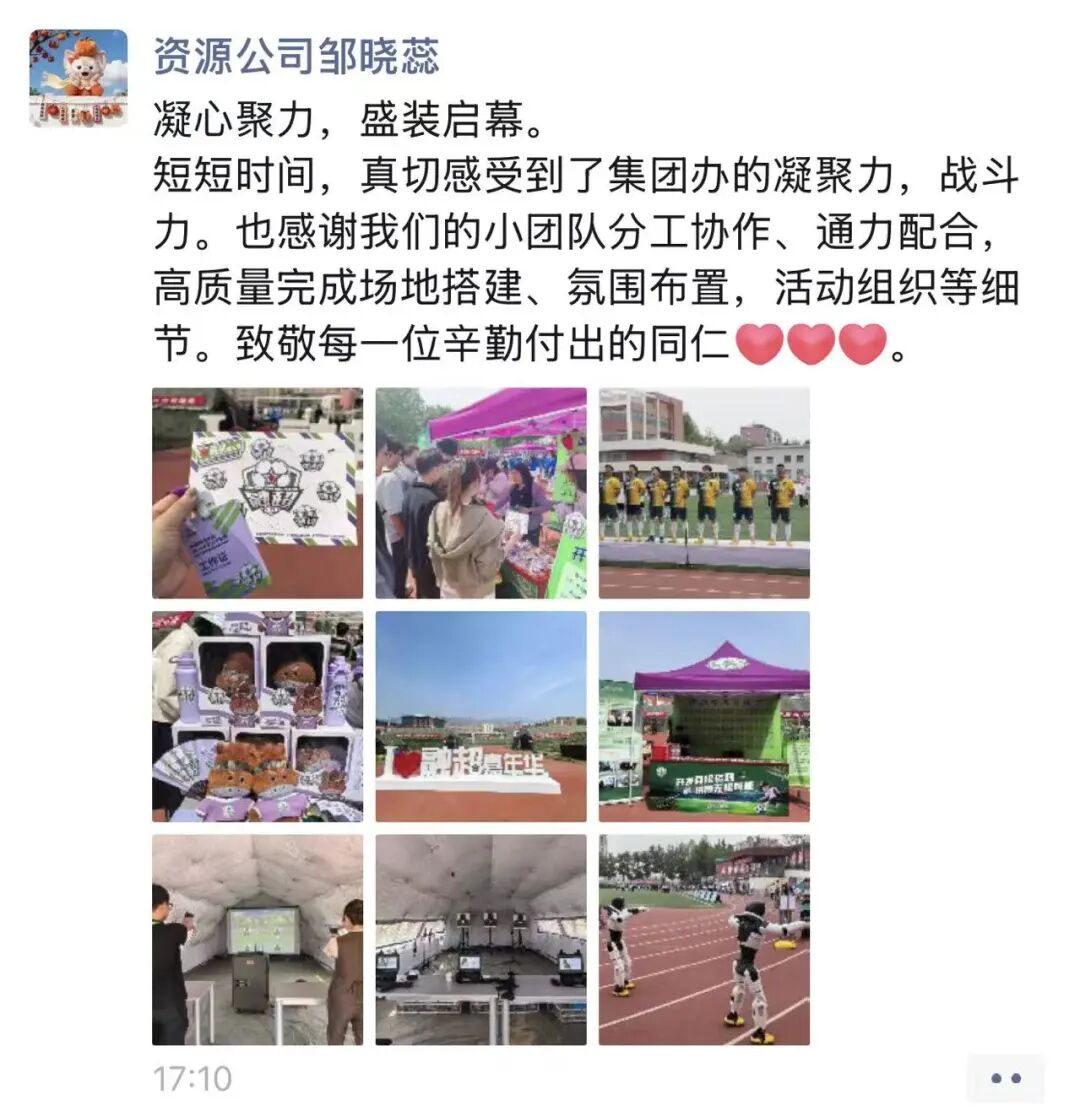Enlarge the purple canopy booth photo
The height and width of the screenshot is (1111, 1080).
[x=704, y=716]
